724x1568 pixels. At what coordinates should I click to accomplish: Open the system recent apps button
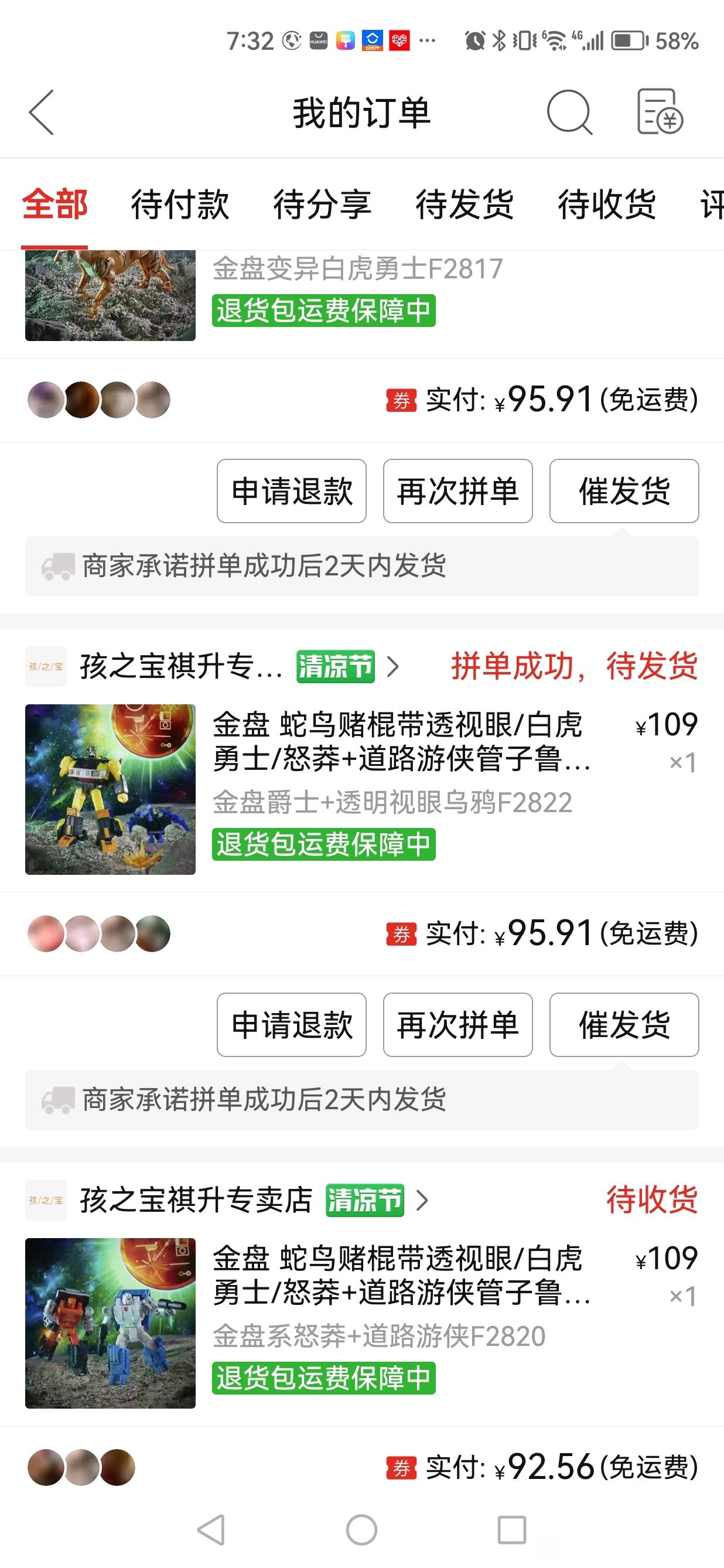click(512, 1530)
